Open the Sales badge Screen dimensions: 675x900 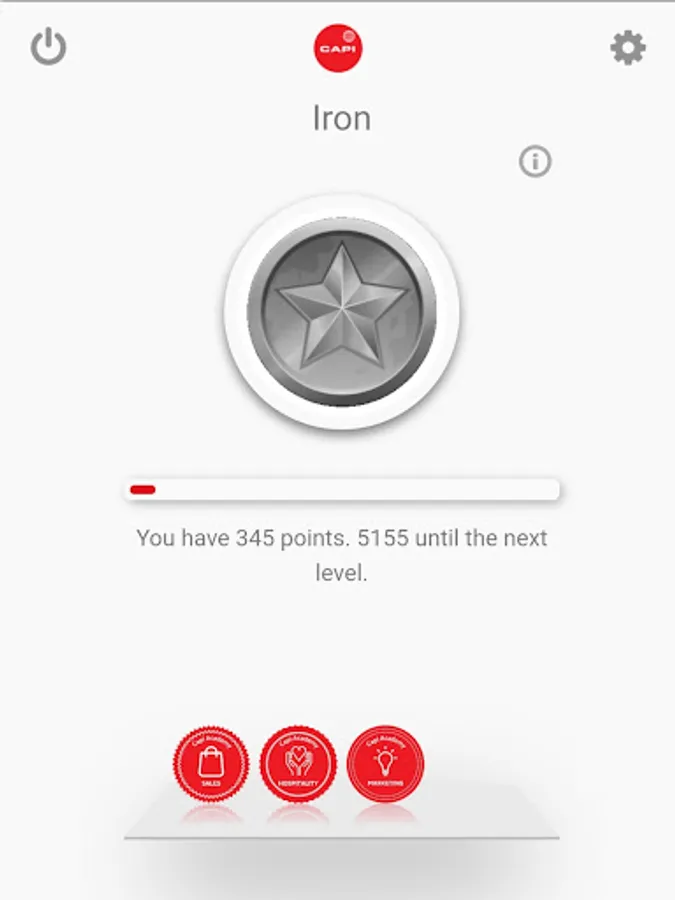[x=210, y=765]
